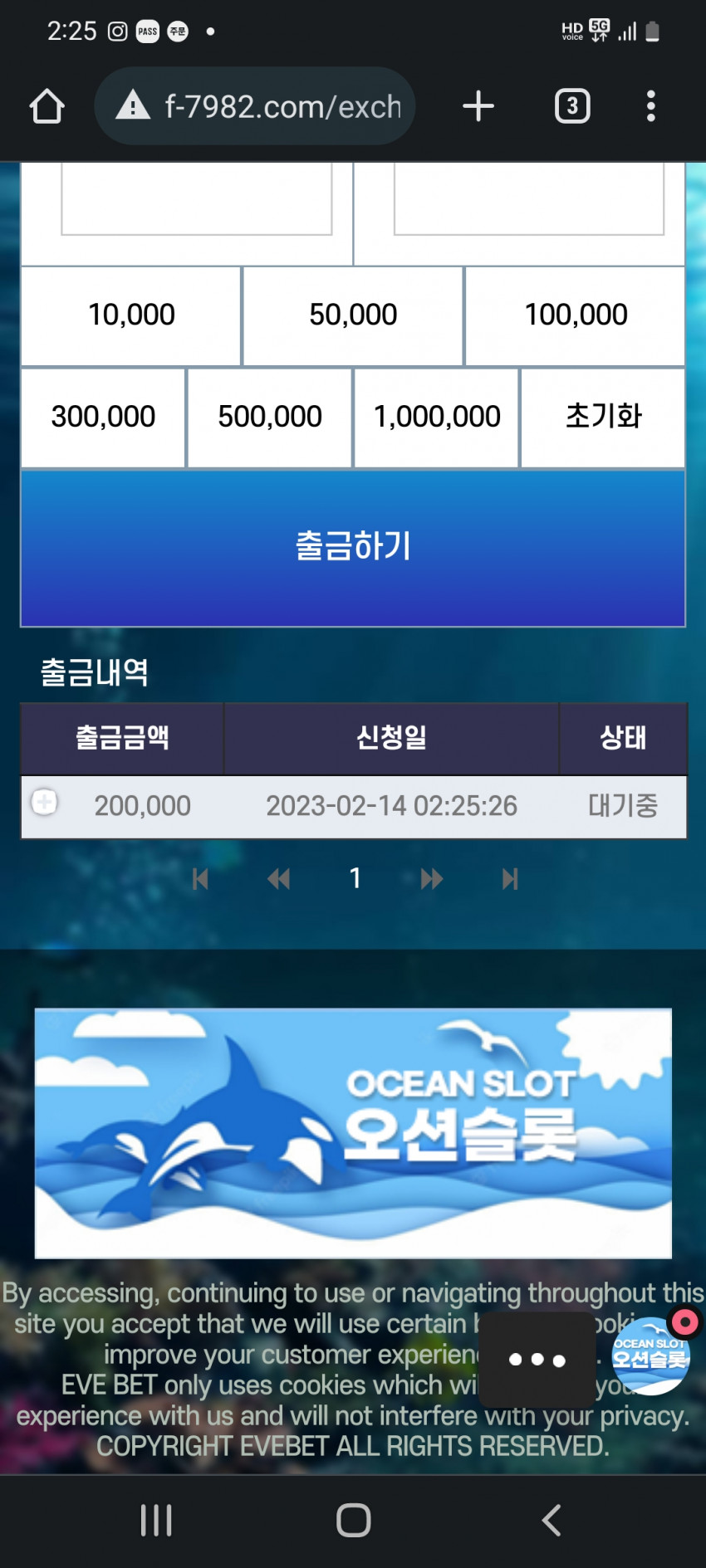Reset the amount with 초기화

coord(604,417)
